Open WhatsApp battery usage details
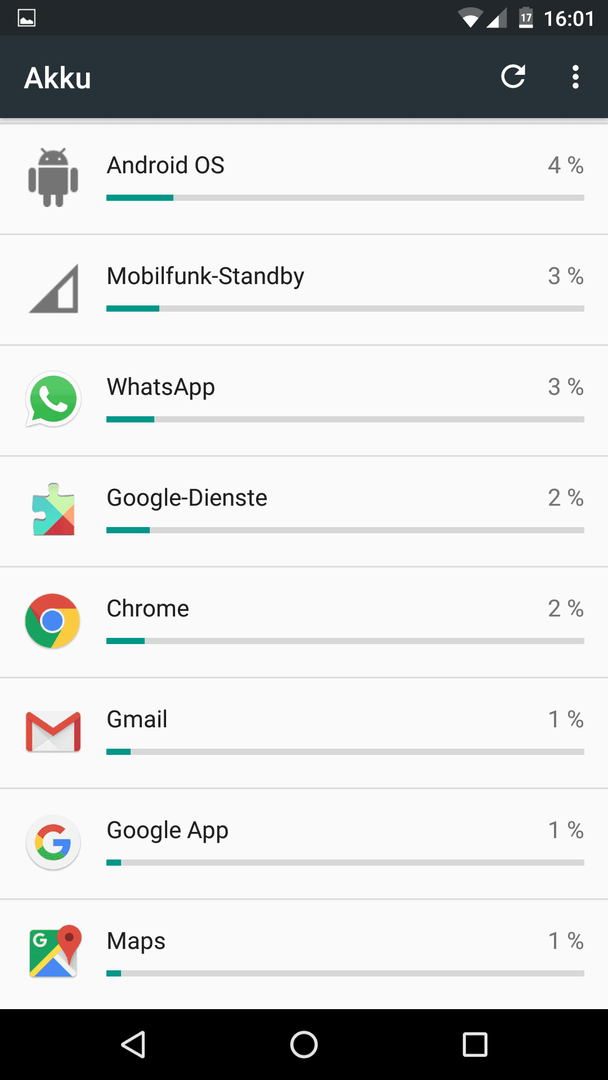Screen dimensions: 608x1080 [x=304, y=401]
